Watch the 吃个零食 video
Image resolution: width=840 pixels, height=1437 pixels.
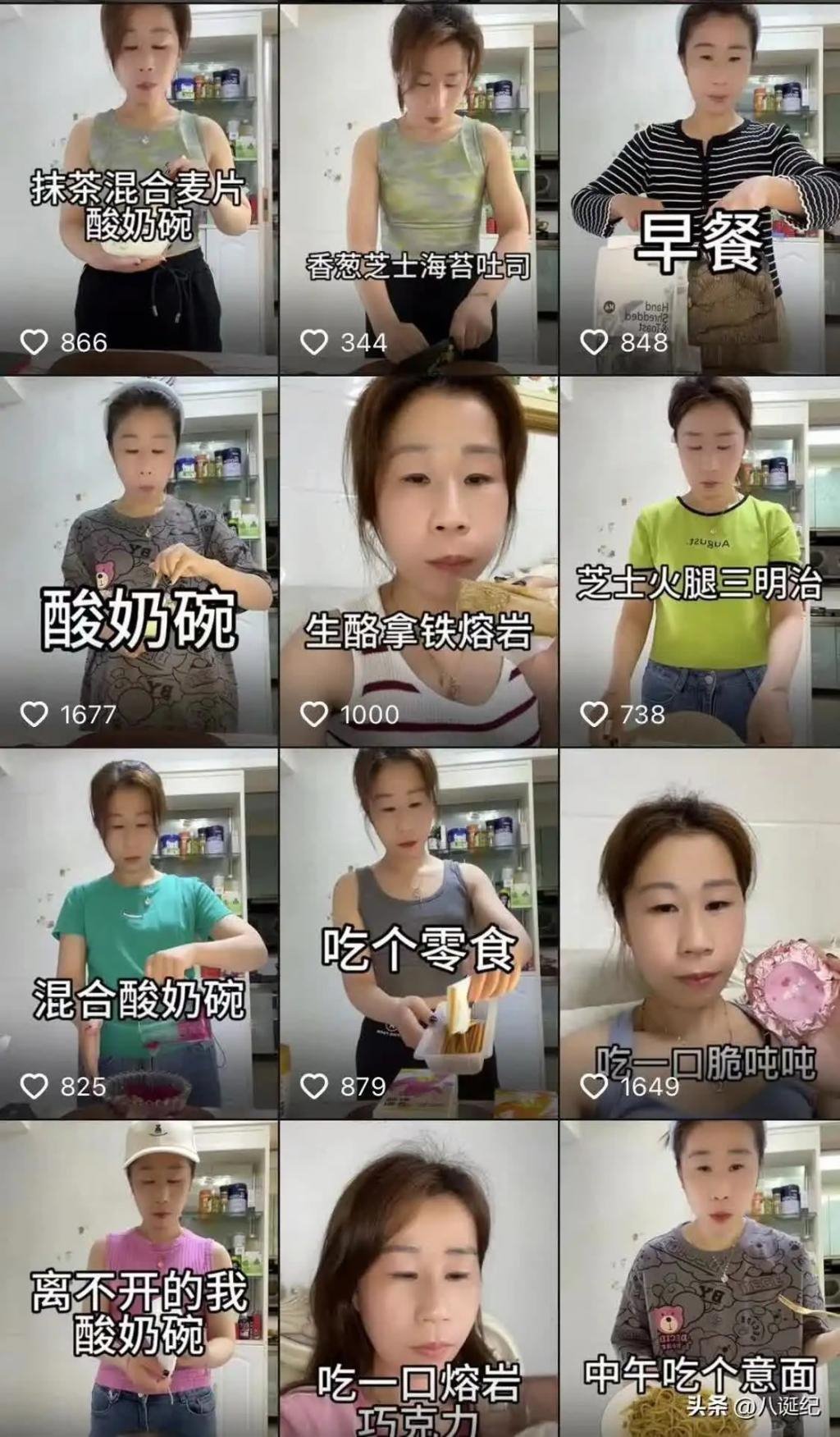pos(418,933)
